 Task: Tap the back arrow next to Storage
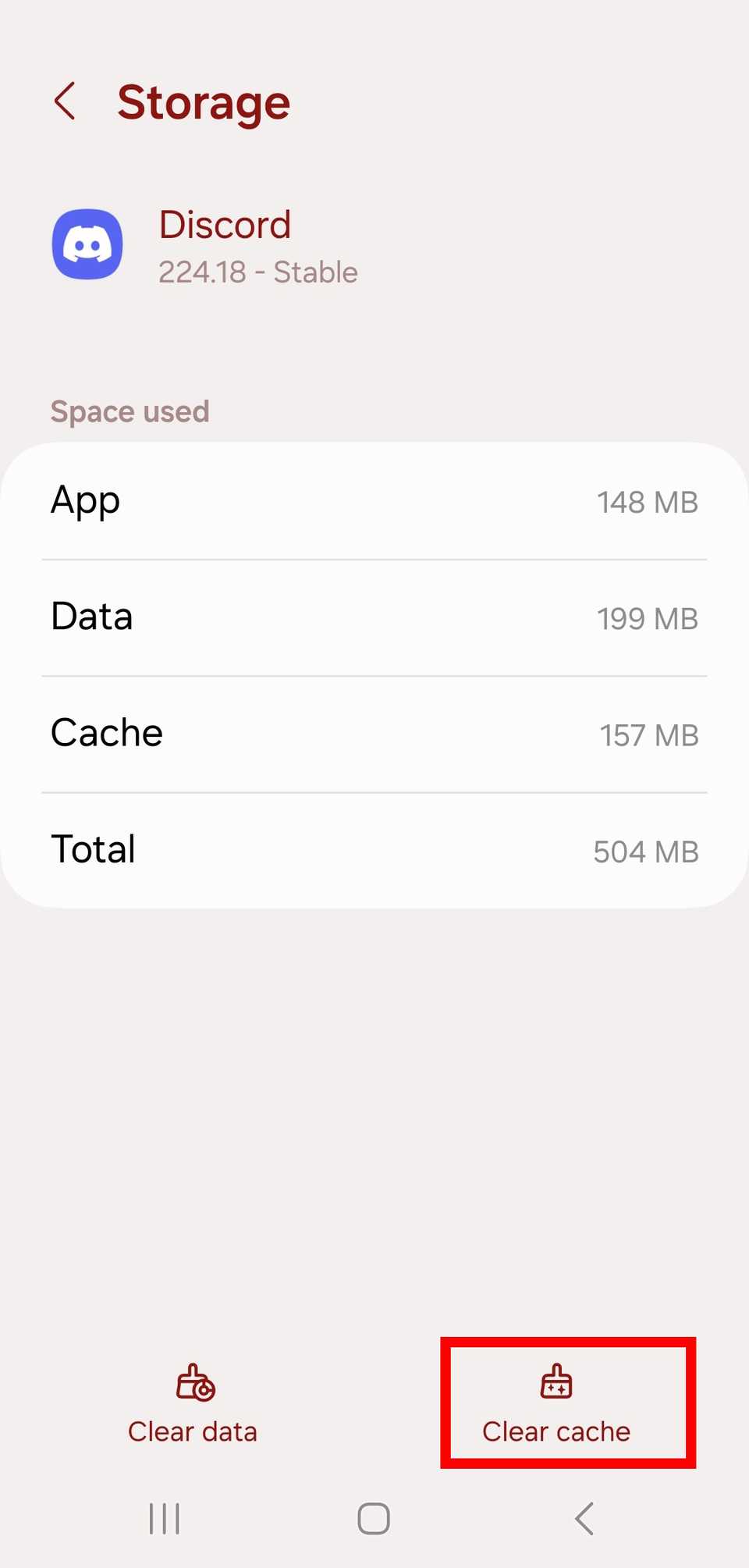tap(66, 101)
